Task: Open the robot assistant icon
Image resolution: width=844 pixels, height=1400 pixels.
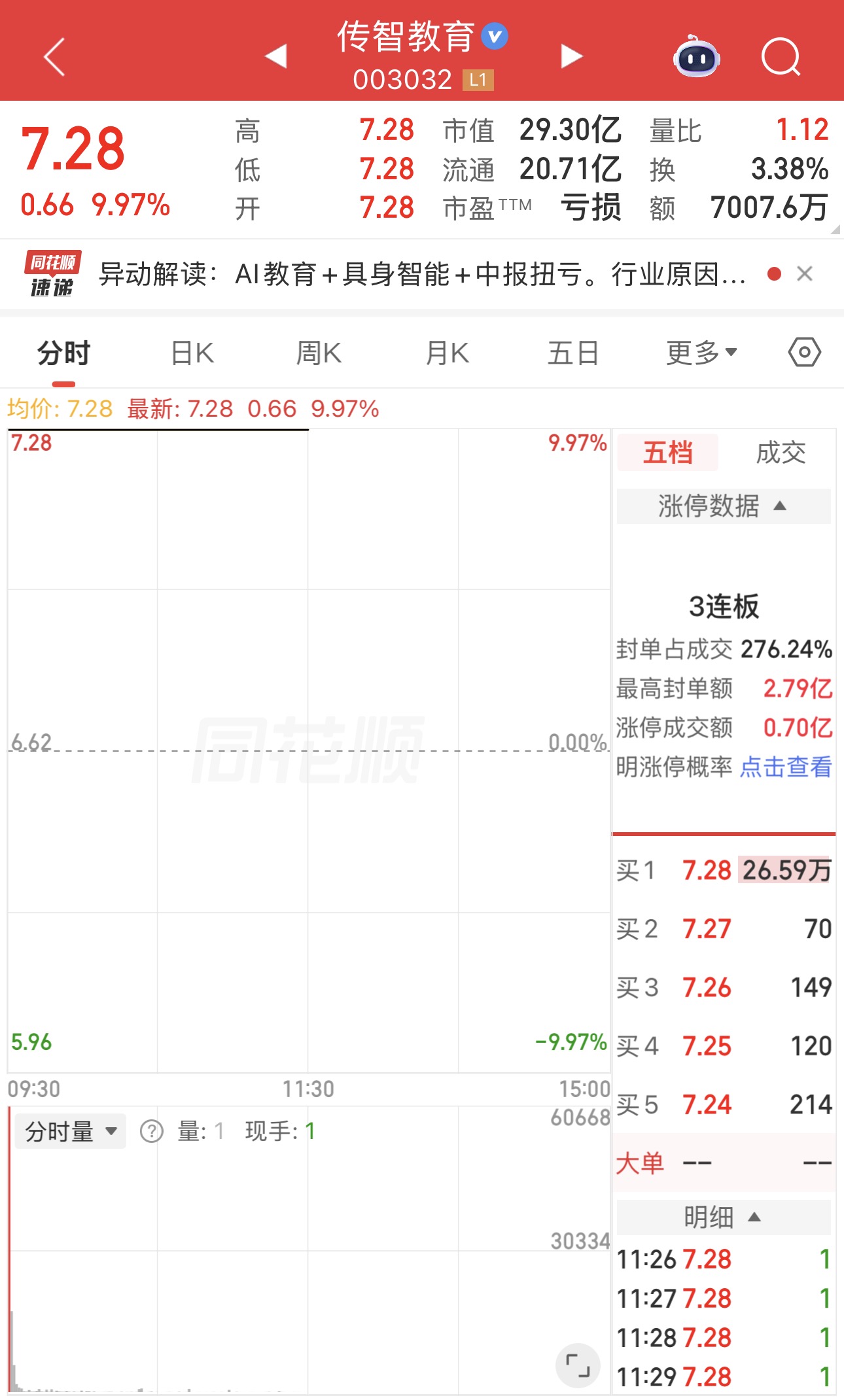Action: (x=697, y=58)
